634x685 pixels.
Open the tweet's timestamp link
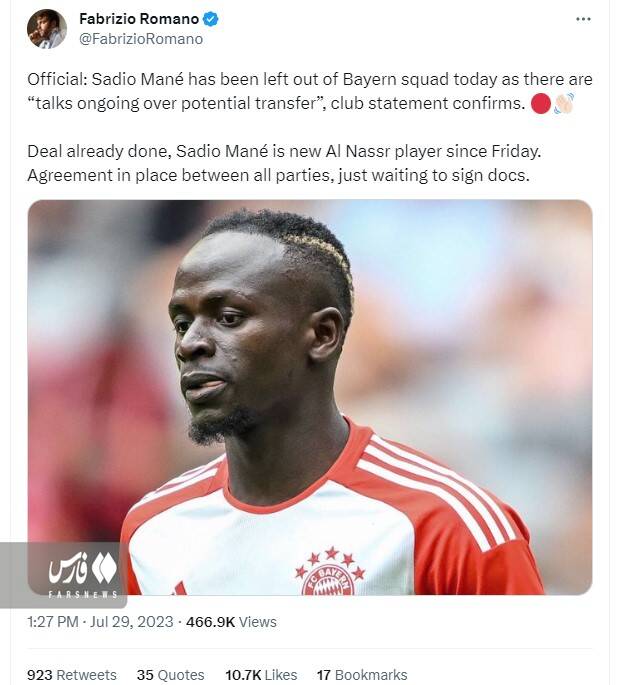click(x=101, y=621)
